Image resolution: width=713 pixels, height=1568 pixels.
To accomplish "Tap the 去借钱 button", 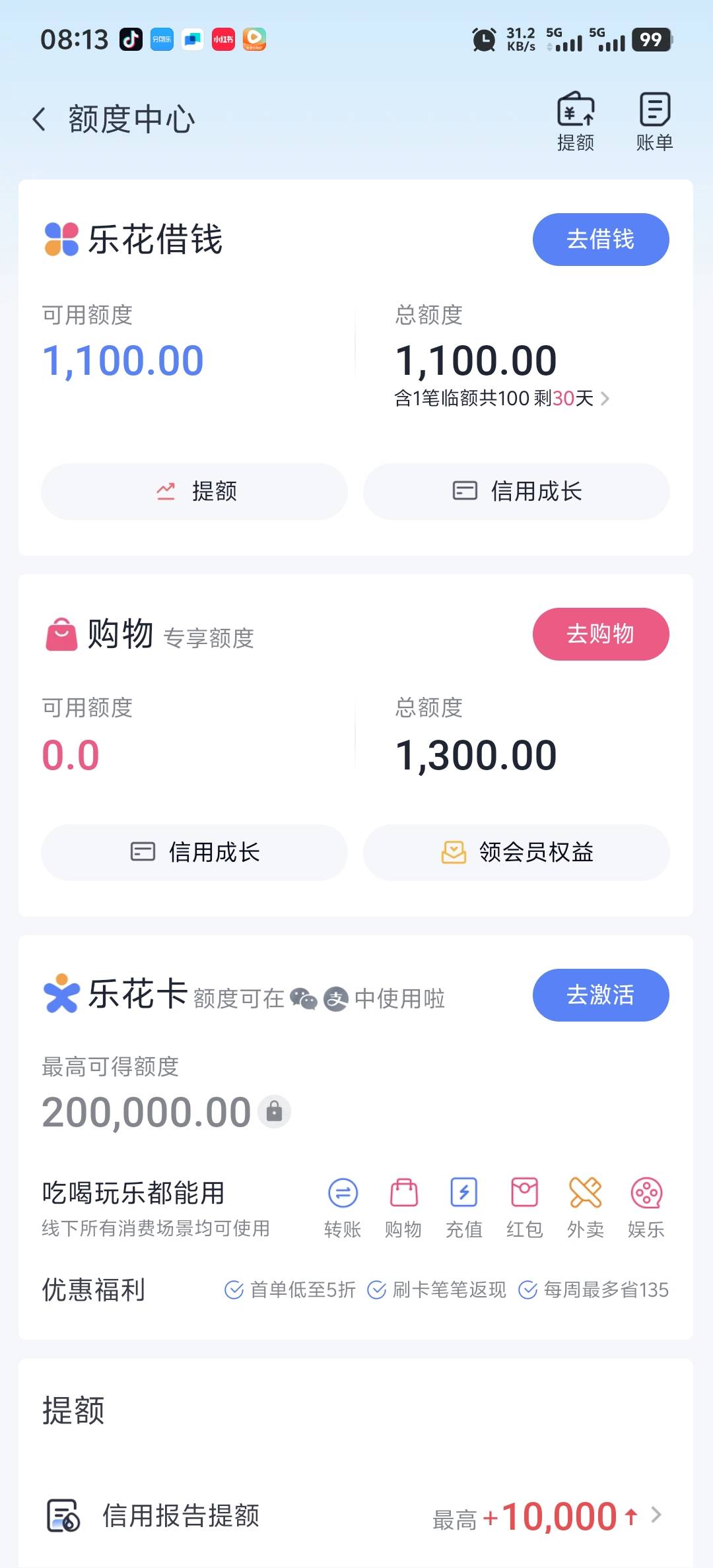I will coord(601,240).
